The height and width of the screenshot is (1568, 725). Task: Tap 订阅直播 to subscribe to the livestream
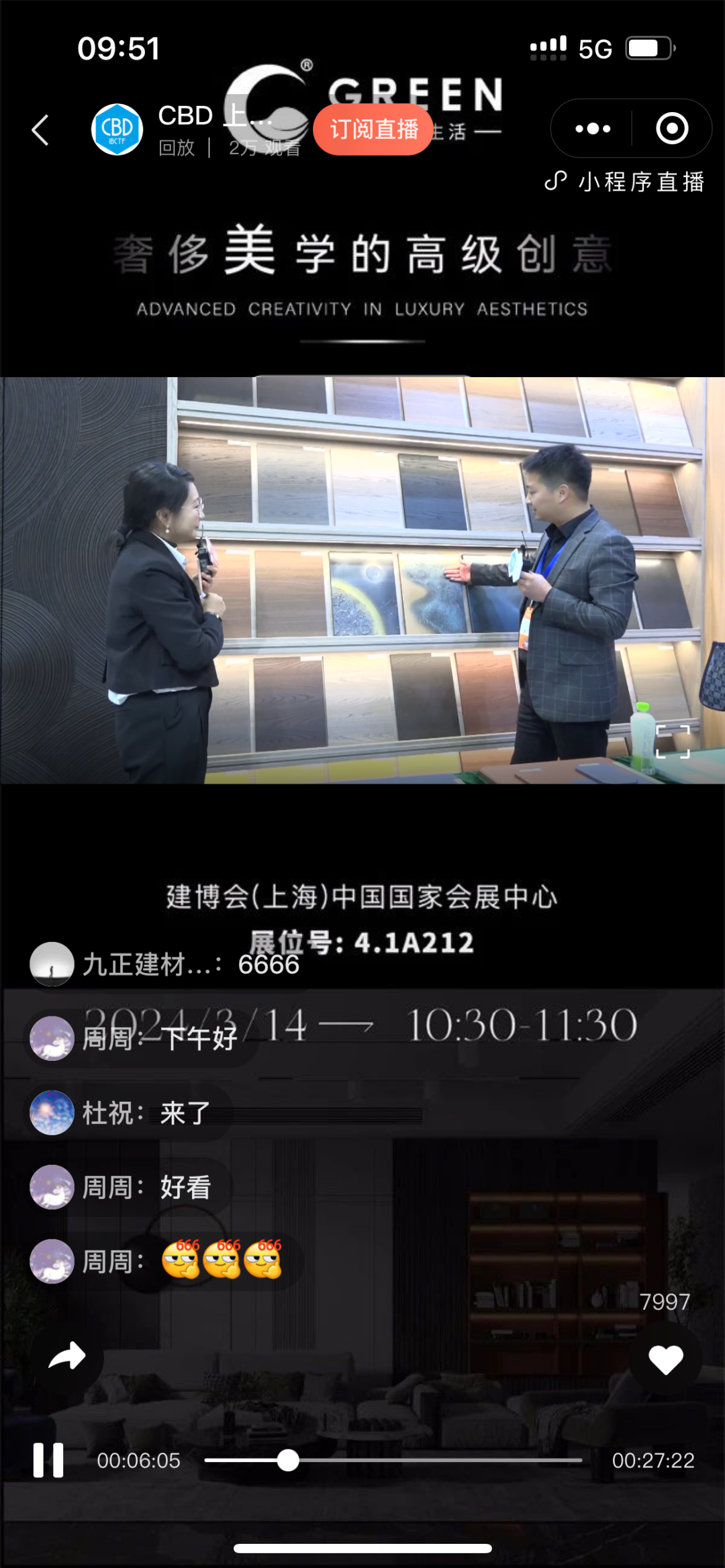point(373,129)
